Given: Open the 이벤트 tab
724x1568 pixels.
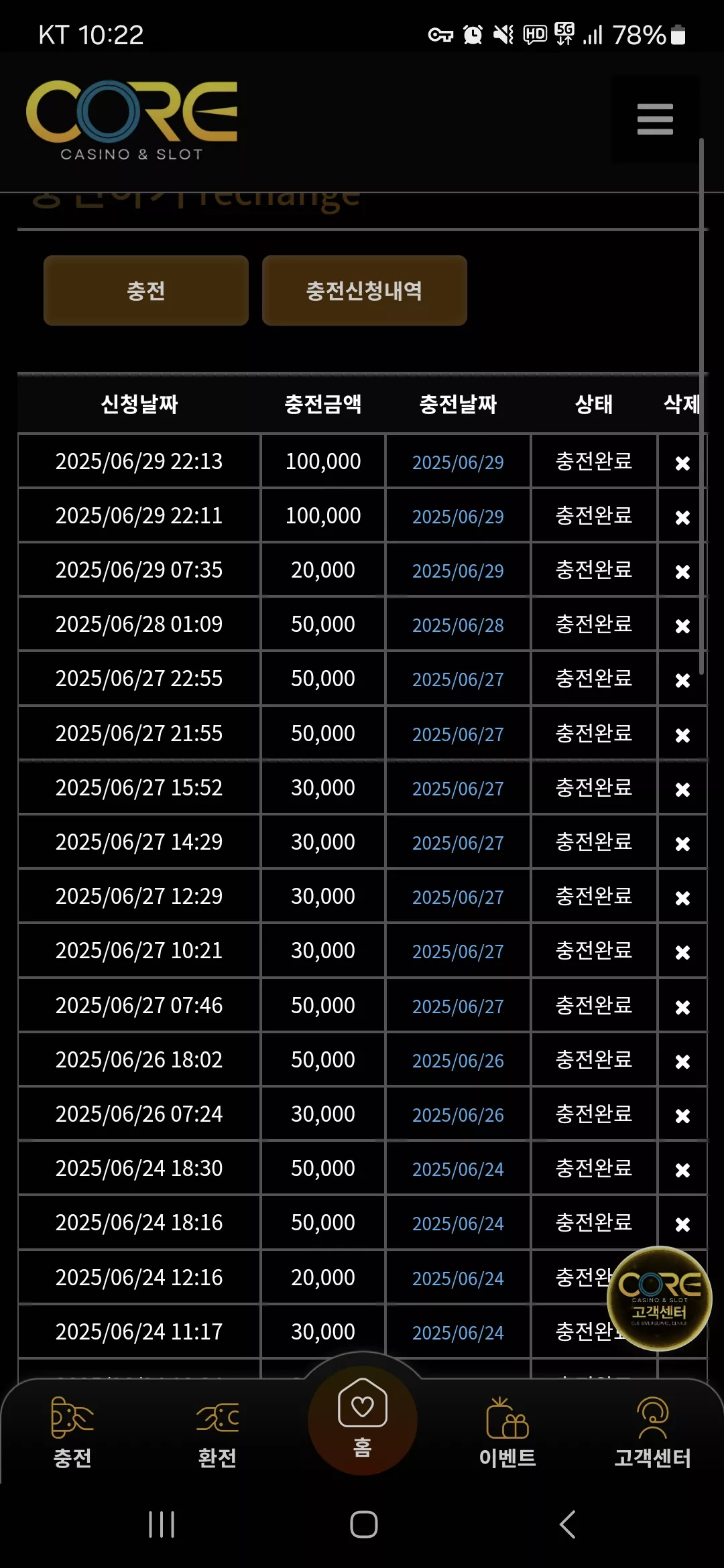Looking at the screenshot, I should (x=507, y=1432).
